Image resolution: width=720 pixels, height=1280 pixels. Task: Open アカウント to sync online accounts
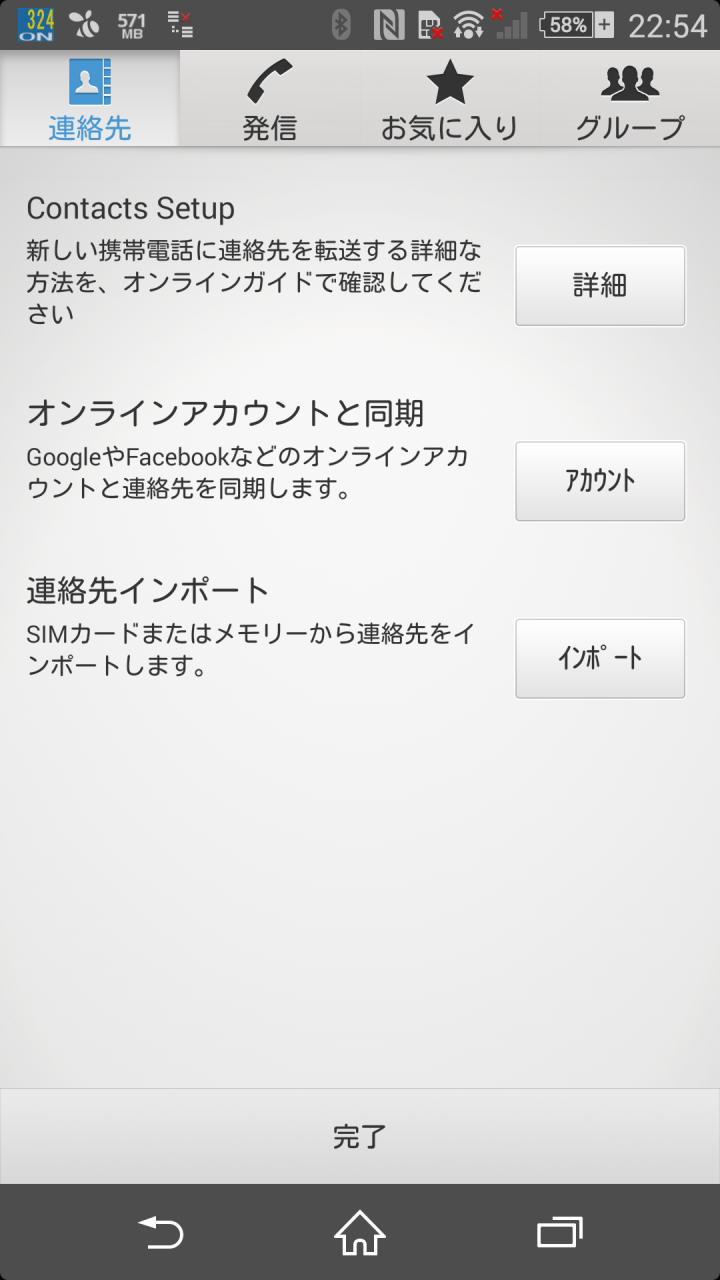600,481
